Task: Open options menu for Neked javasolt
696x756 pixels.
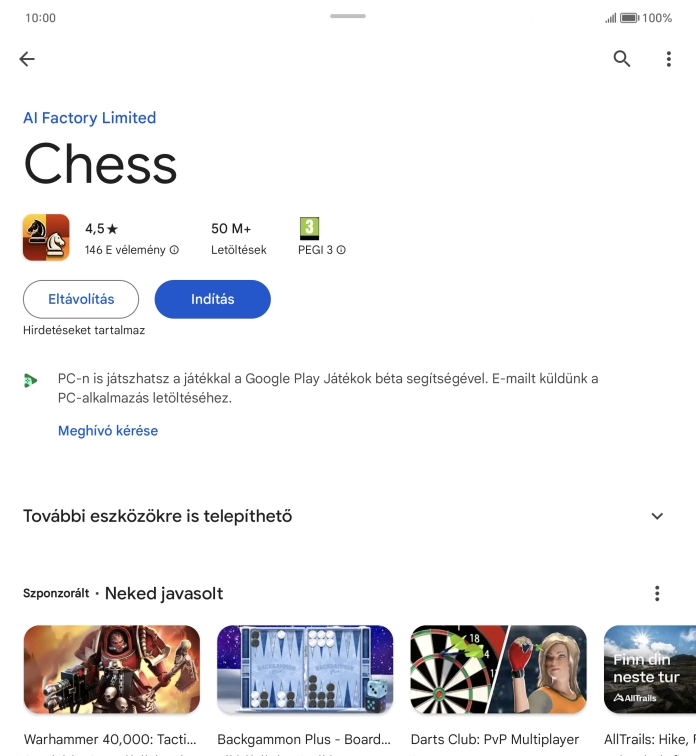Action: coord(657,594)
